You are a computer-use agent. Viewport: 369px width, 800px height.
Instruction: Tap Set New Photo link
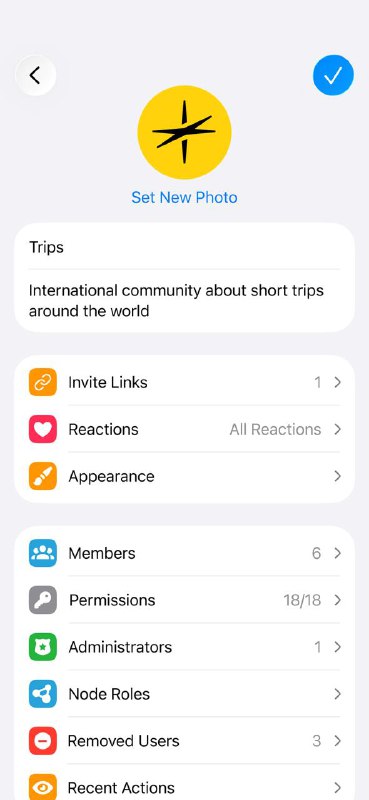tap(184, 197)
